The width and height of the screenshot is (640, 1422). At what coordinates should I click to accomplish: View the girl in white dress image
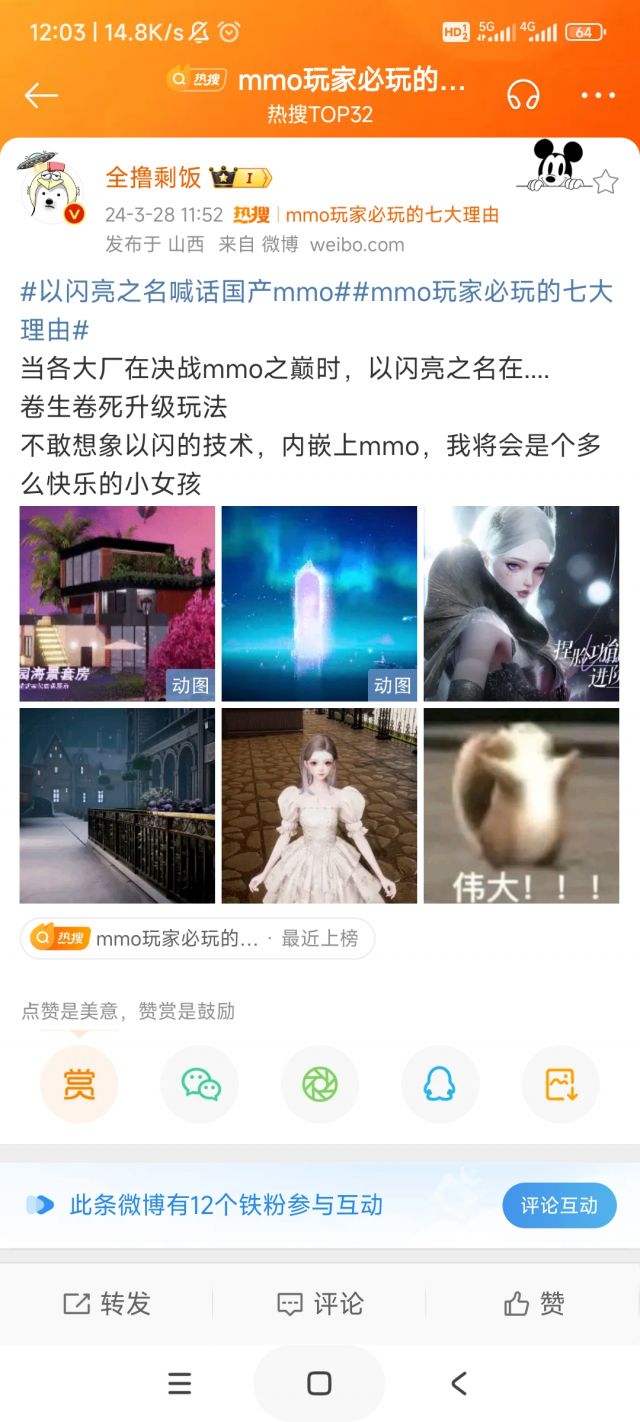319,806
